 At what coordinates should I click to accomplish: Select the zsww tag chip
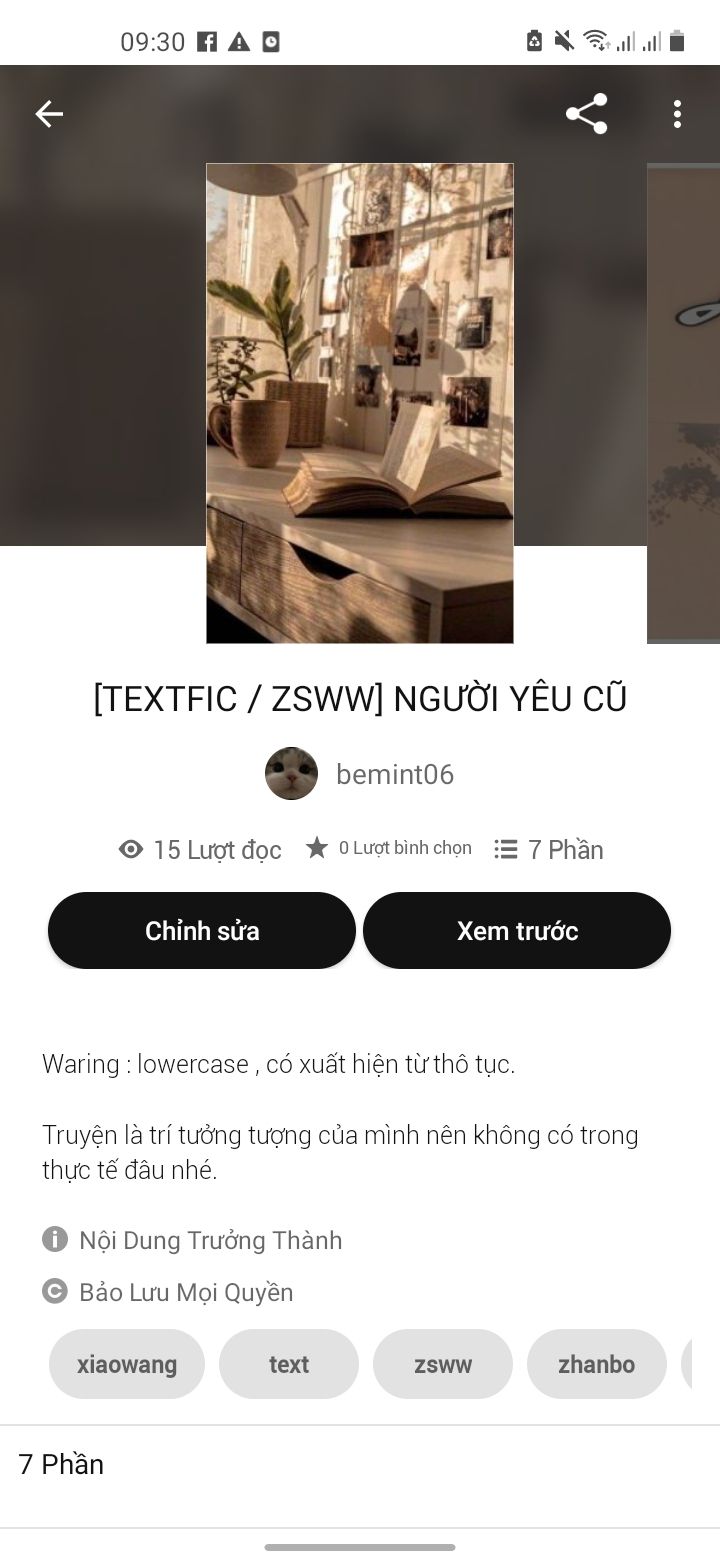tap(443, 1364)
